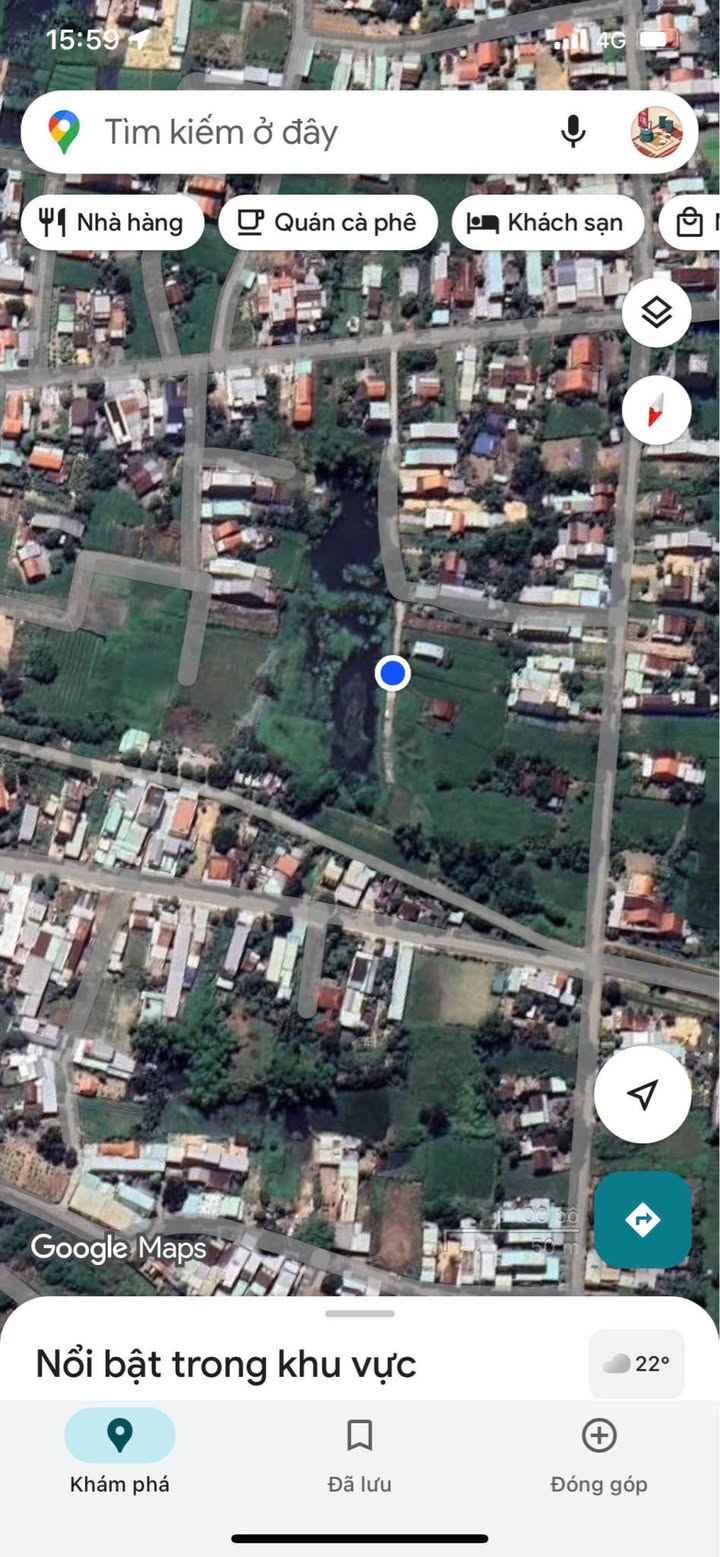Open the account profile avatar

click(x=656, y=132)
